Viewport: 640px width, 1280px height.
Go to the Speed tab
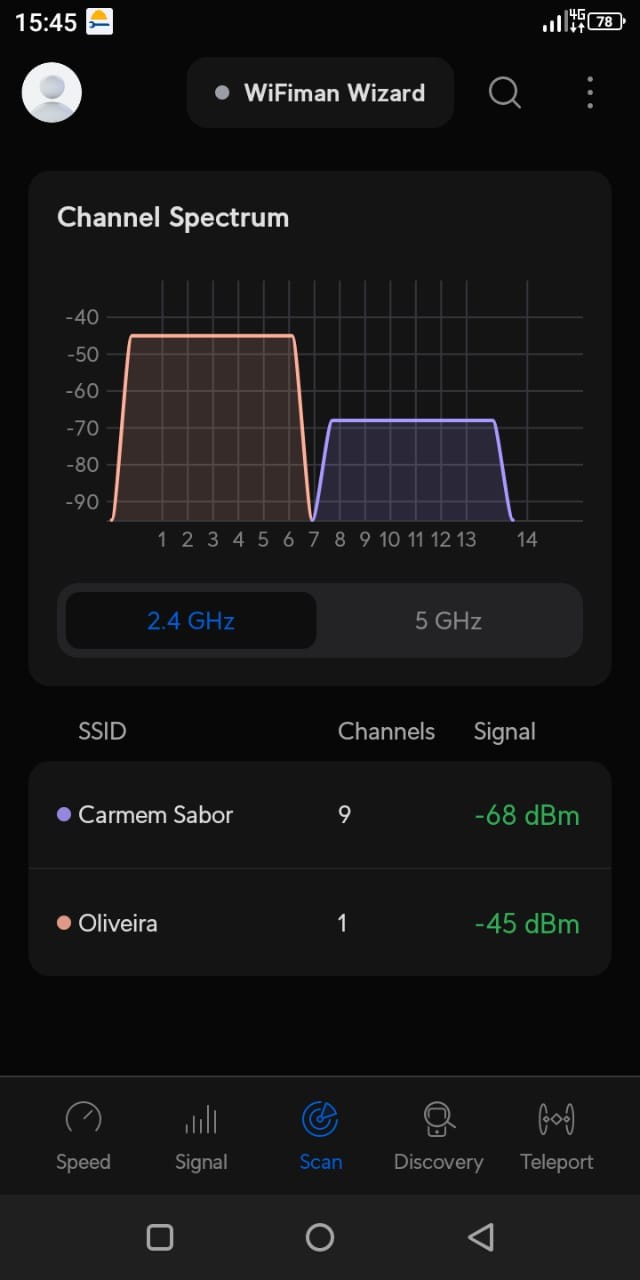(x=83, y=1135)
